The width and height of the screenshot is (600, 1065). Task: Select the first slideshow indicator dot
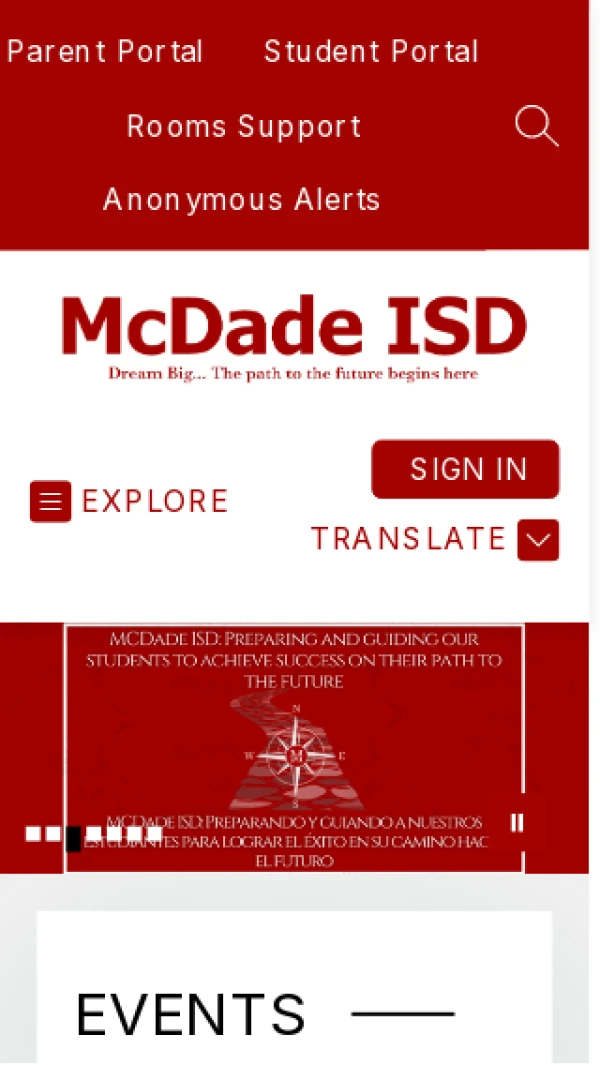pyautogui.click(x=33, y=833)
